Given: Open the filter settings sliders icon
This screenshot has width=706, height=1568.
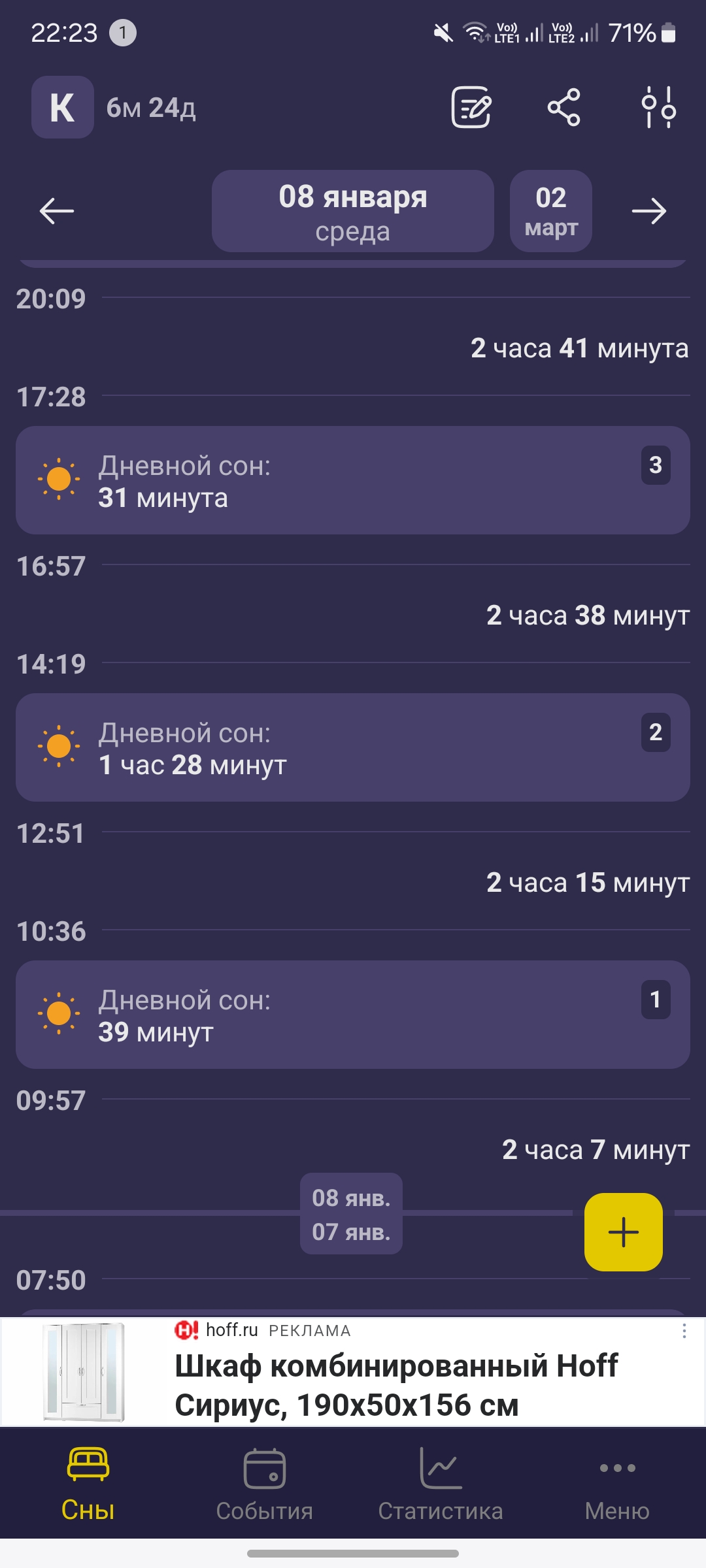Looking at the screenshot, I should click(x=658, y=109).
